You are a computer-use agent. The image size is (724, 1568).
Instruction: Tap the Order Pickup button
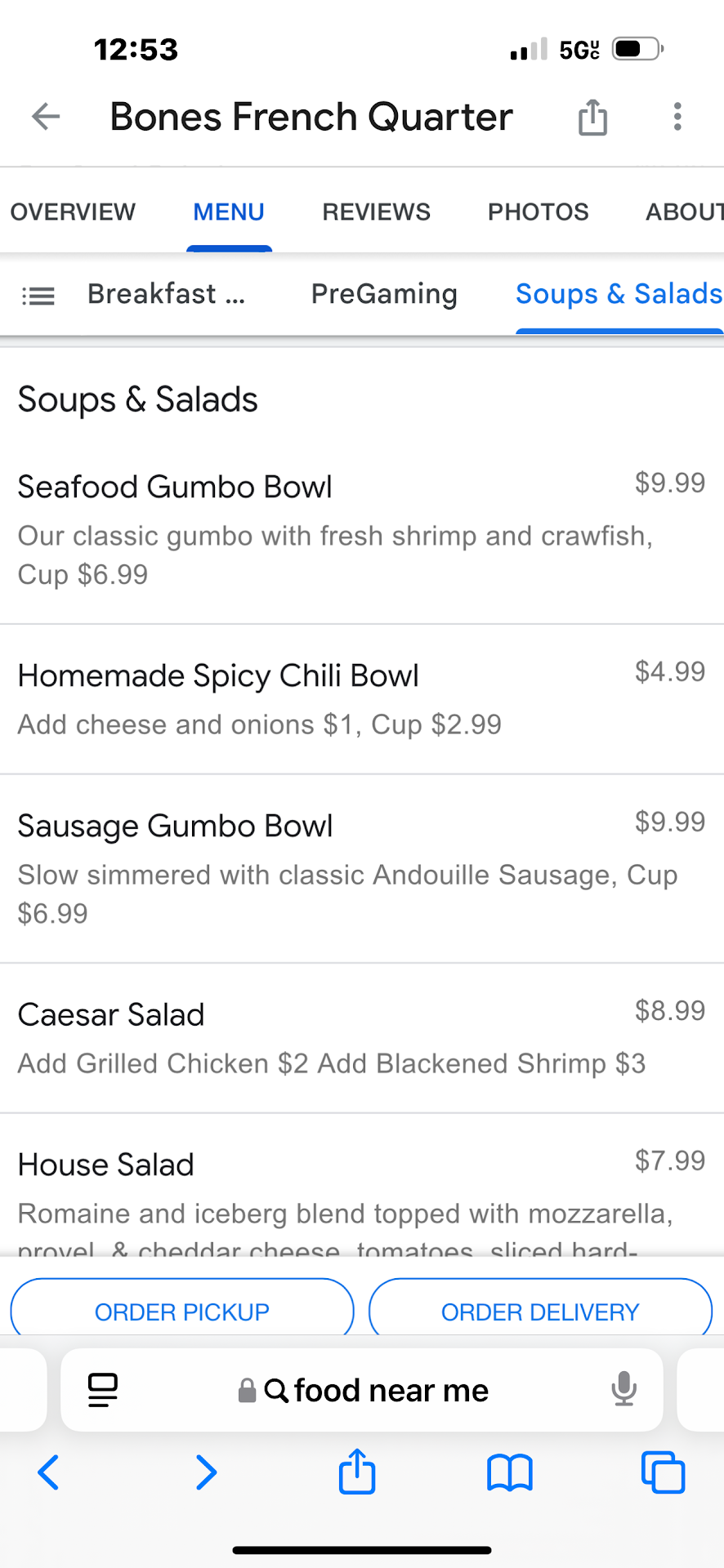pos(181,1312)
